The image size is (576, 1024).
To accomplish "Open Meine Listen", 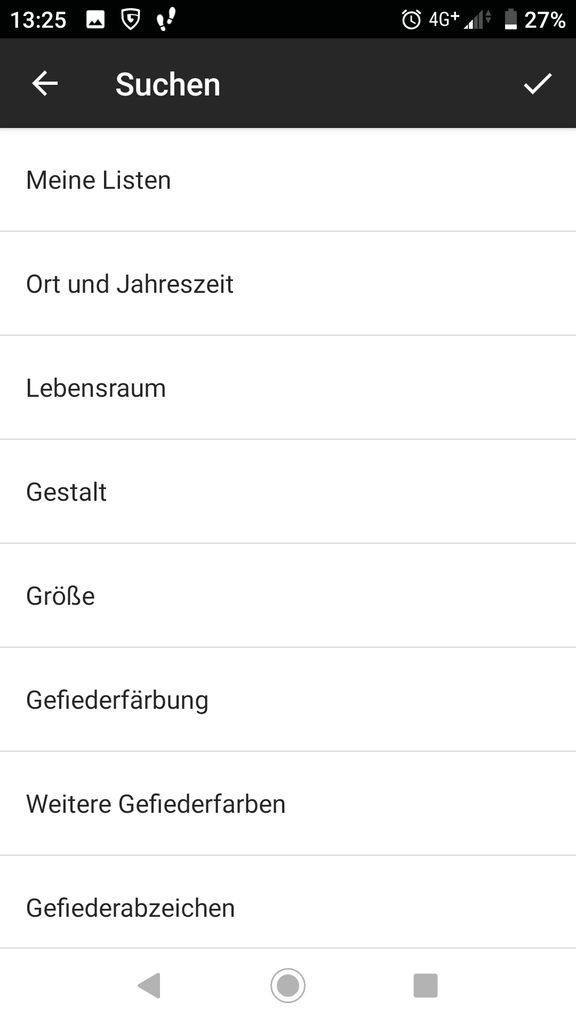I will click(288, 180).
